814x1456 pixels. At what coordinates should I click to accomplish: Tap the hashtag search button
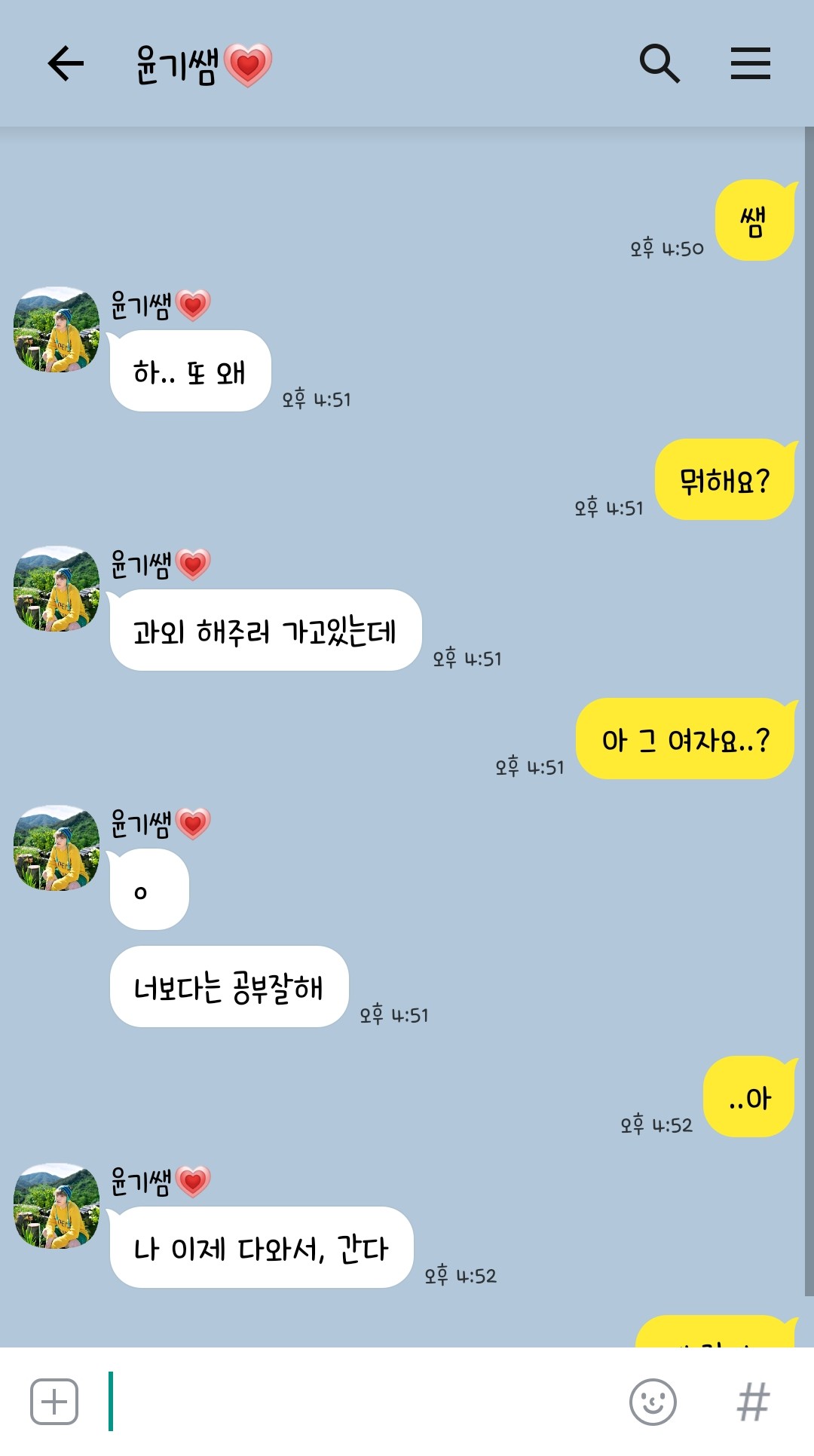point(753,1402)
